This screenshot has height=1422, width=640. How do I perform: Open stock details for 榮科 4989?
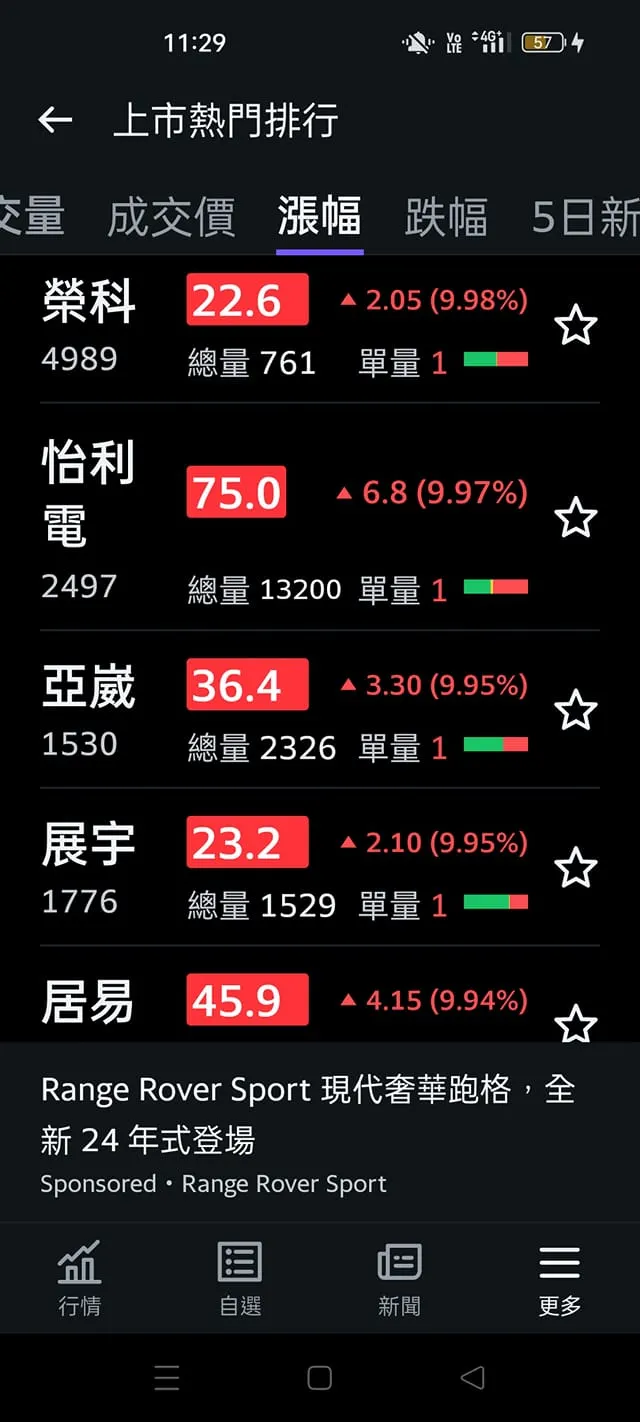[88, 326]
